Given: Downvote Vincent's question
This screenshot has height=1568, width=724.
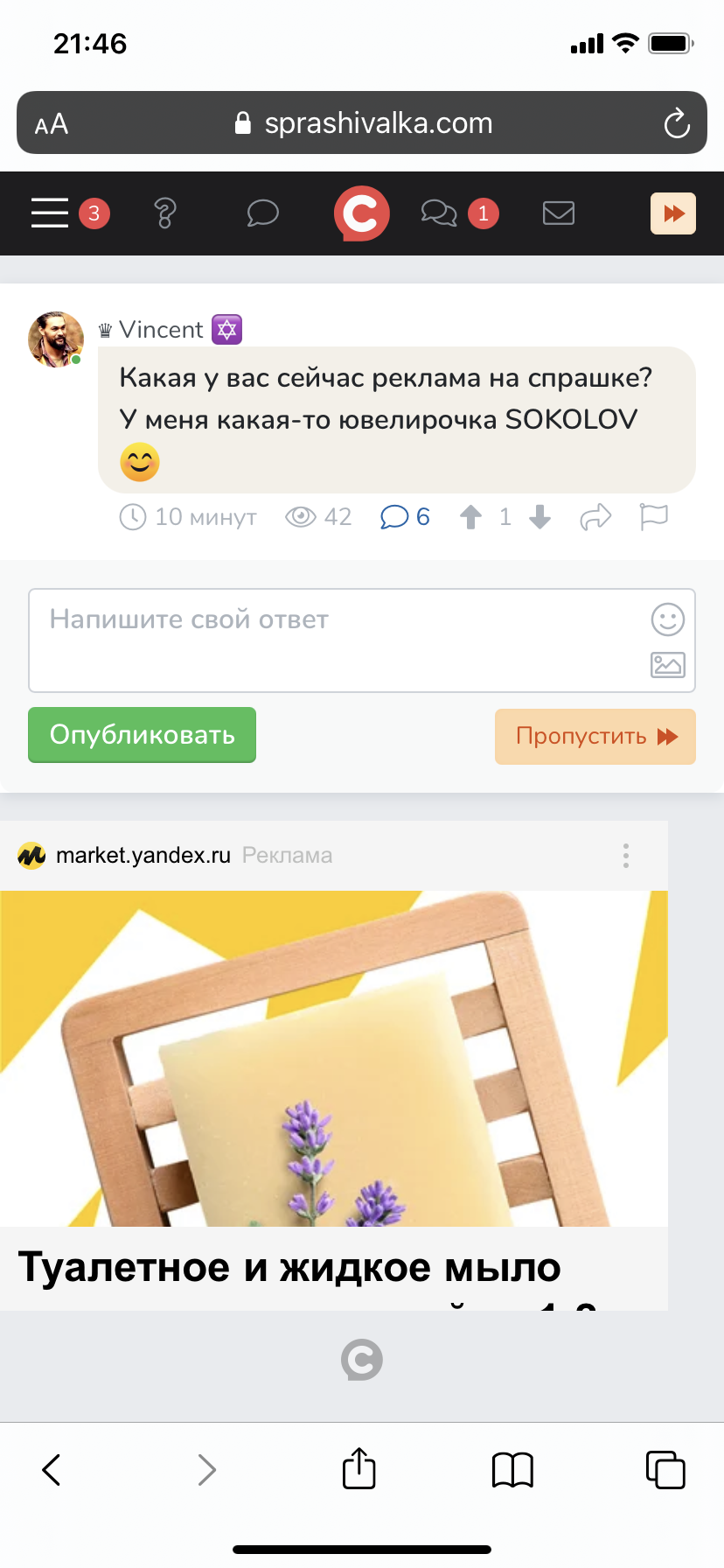Looking at the screenshot, I should pyautogui.click(x=540, y=517).
